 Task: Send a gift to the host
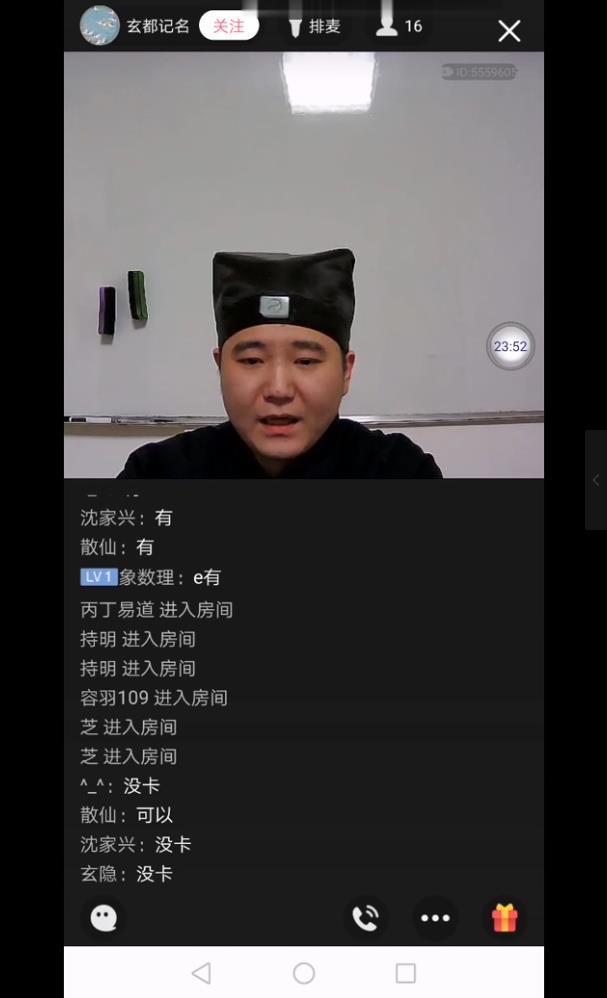(x=505, y=917)
